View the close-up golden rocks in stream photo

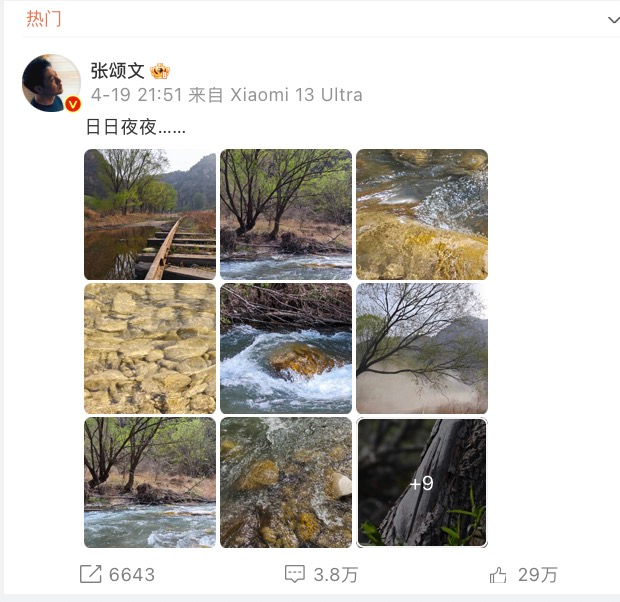(x=422, y=214)
